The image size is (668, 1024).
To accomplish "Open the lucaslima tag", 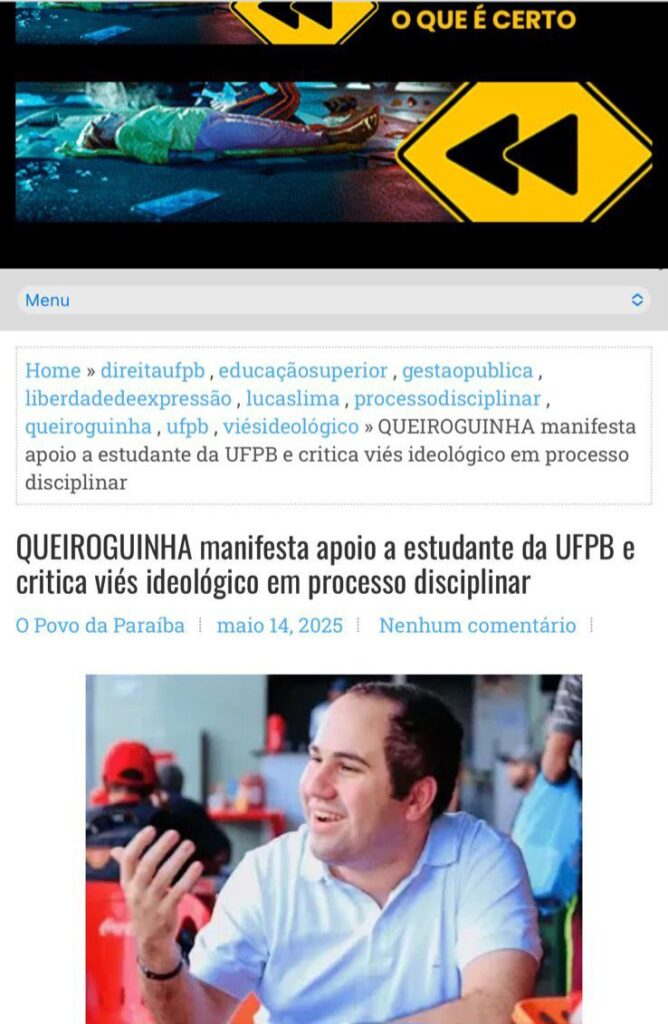I will pos(292,399).
